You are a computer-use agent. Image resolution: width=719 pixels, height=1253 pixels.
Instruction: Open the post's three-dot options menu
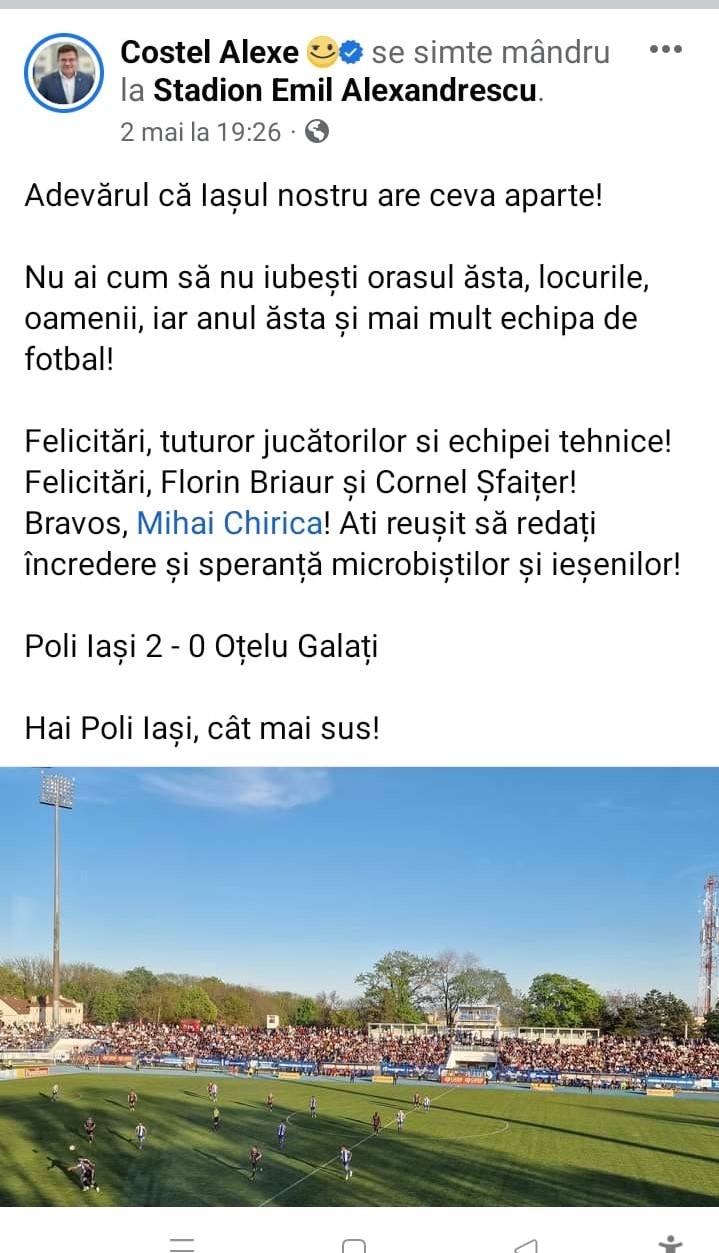pos(666,49)
